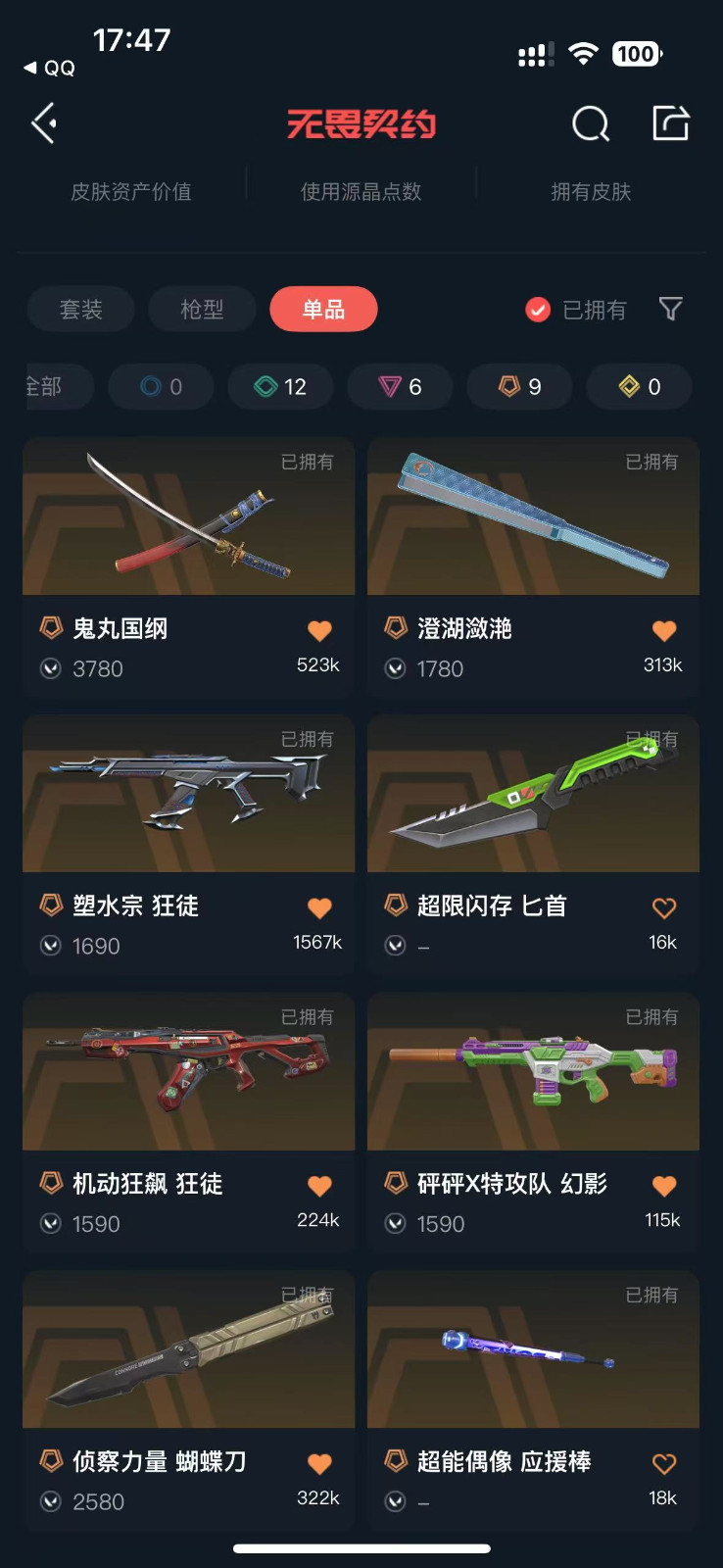Viewport: 723px width, 1568px height.
Task: Like the 超能偶像 应援棒 skin
Action: 664,1464
